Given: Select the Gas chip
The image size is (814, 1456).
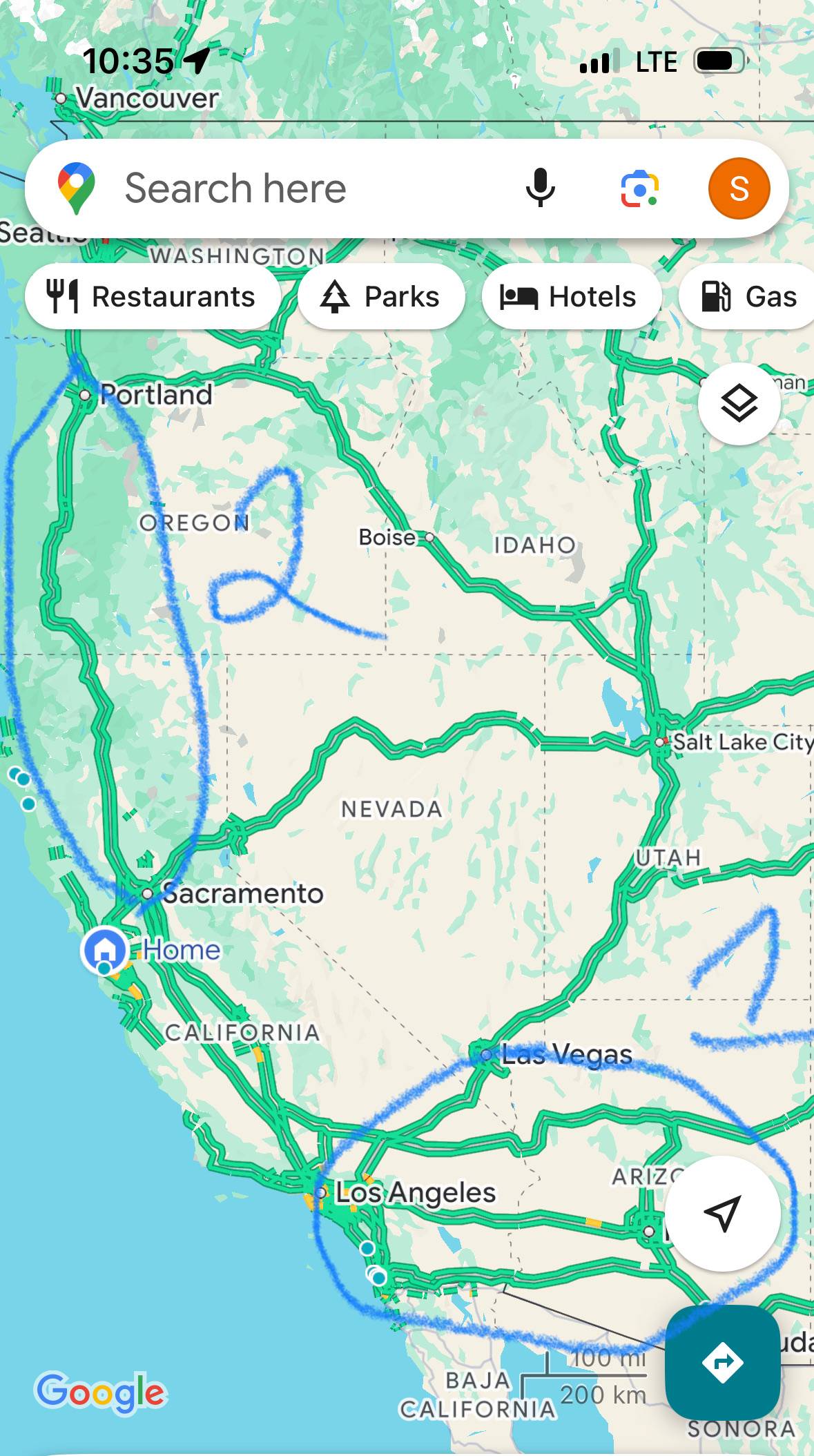Looking at the screenshot, I should click(749, 297).
